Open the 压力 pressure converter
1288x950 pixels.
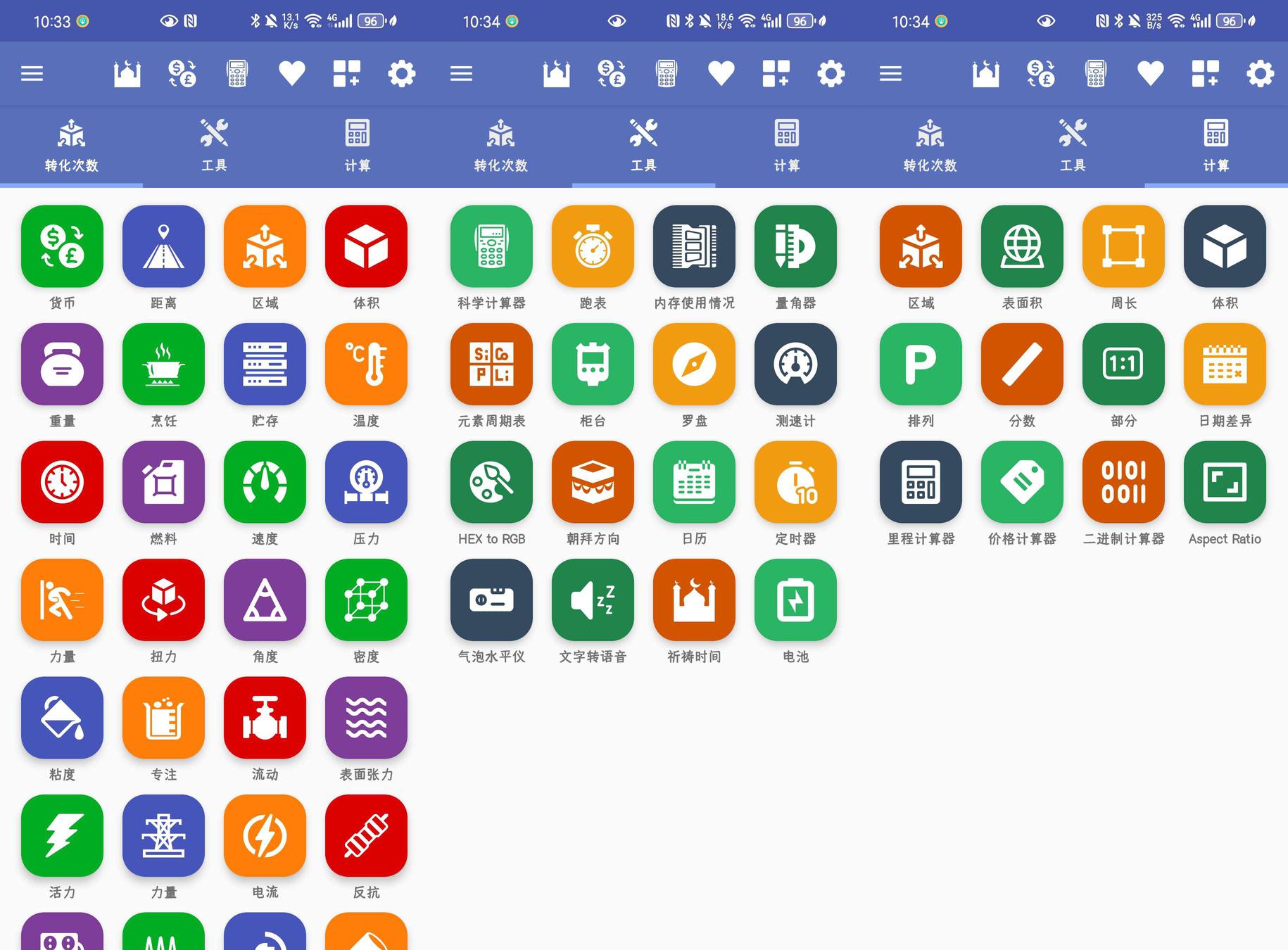pos(366,482)
